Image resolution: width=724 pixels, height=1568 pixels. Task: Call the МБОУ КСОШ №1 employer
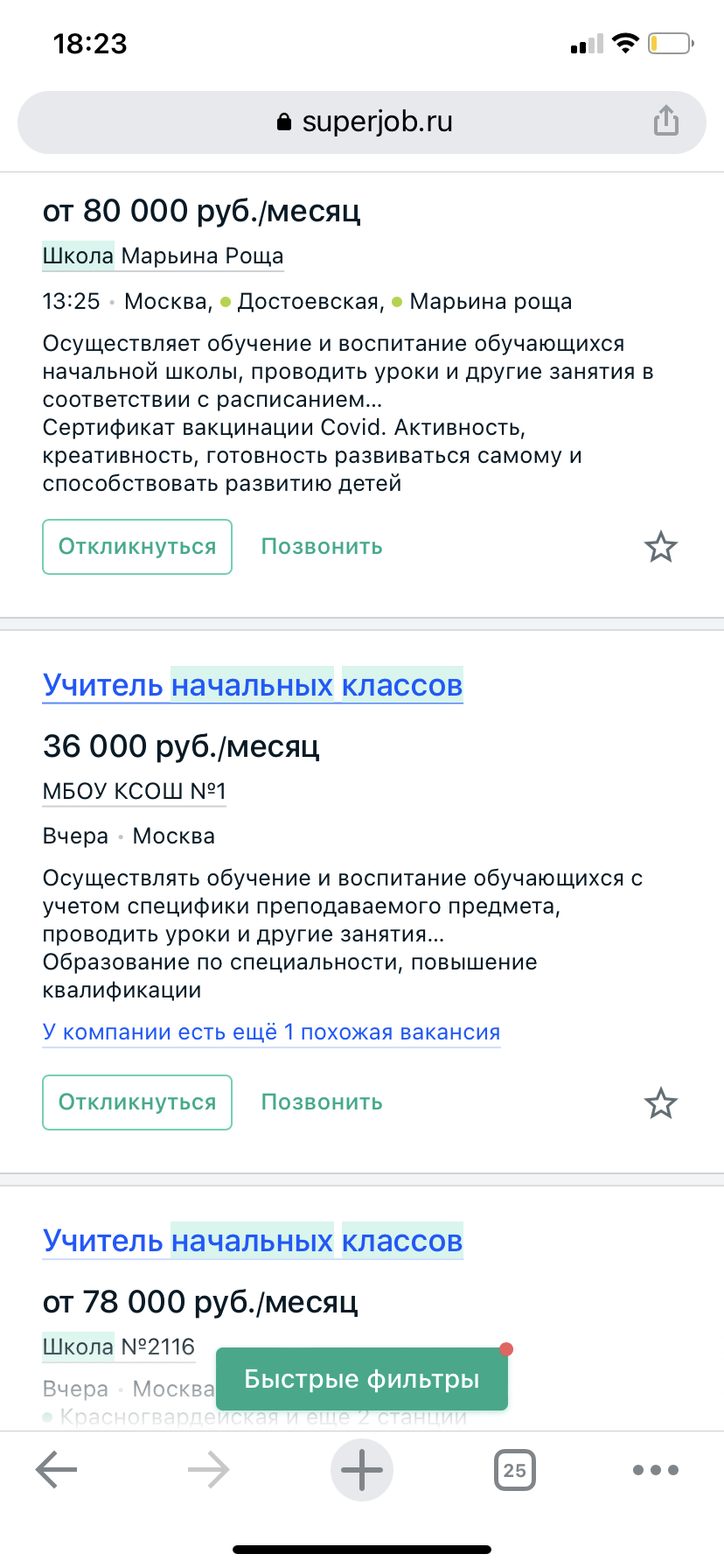[x=322, y=1102]
